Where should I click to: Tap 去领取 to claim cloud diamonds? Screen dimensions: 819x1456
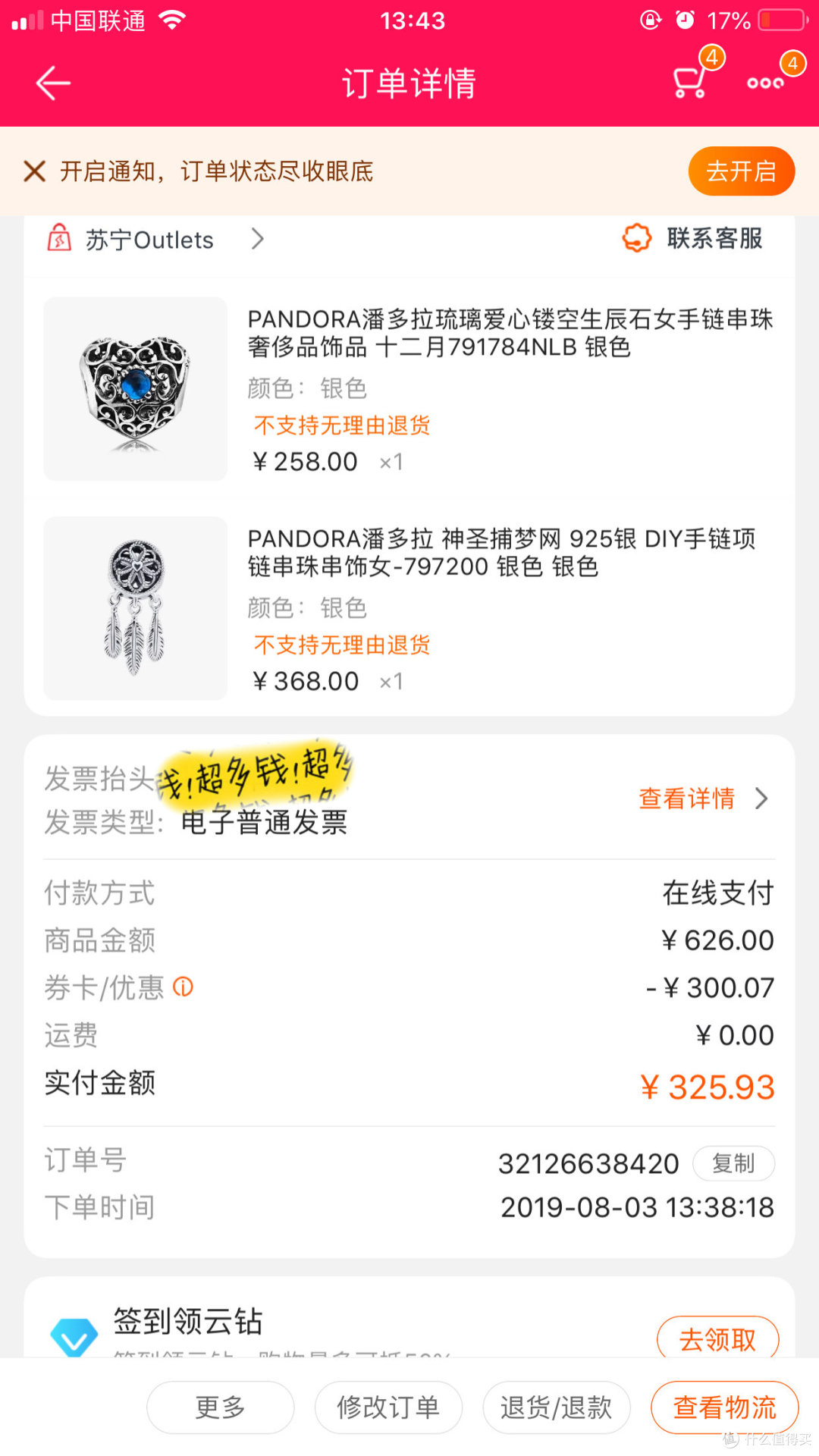coord(717,1339)
